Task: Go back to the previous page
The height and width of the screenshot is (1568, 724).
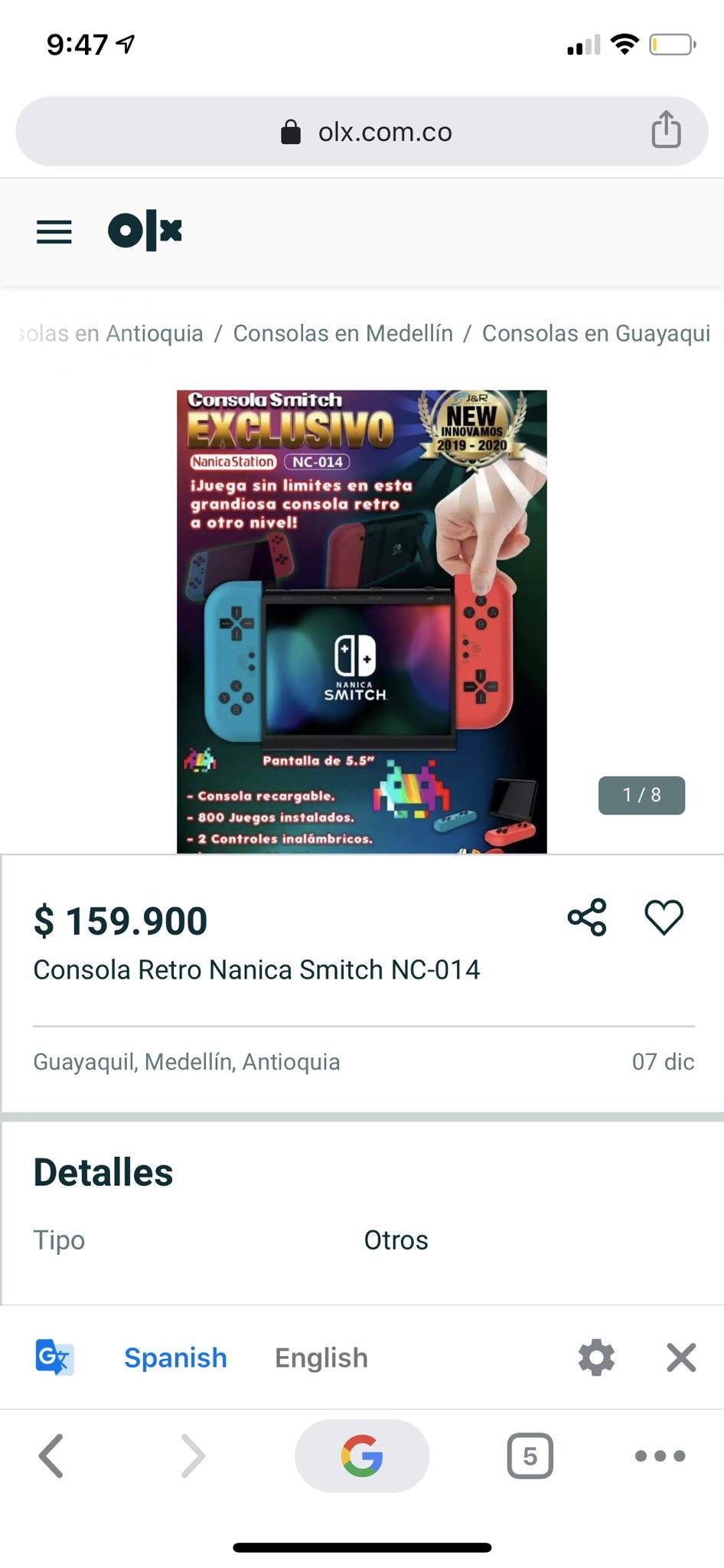Action: tap(51, 1455)
